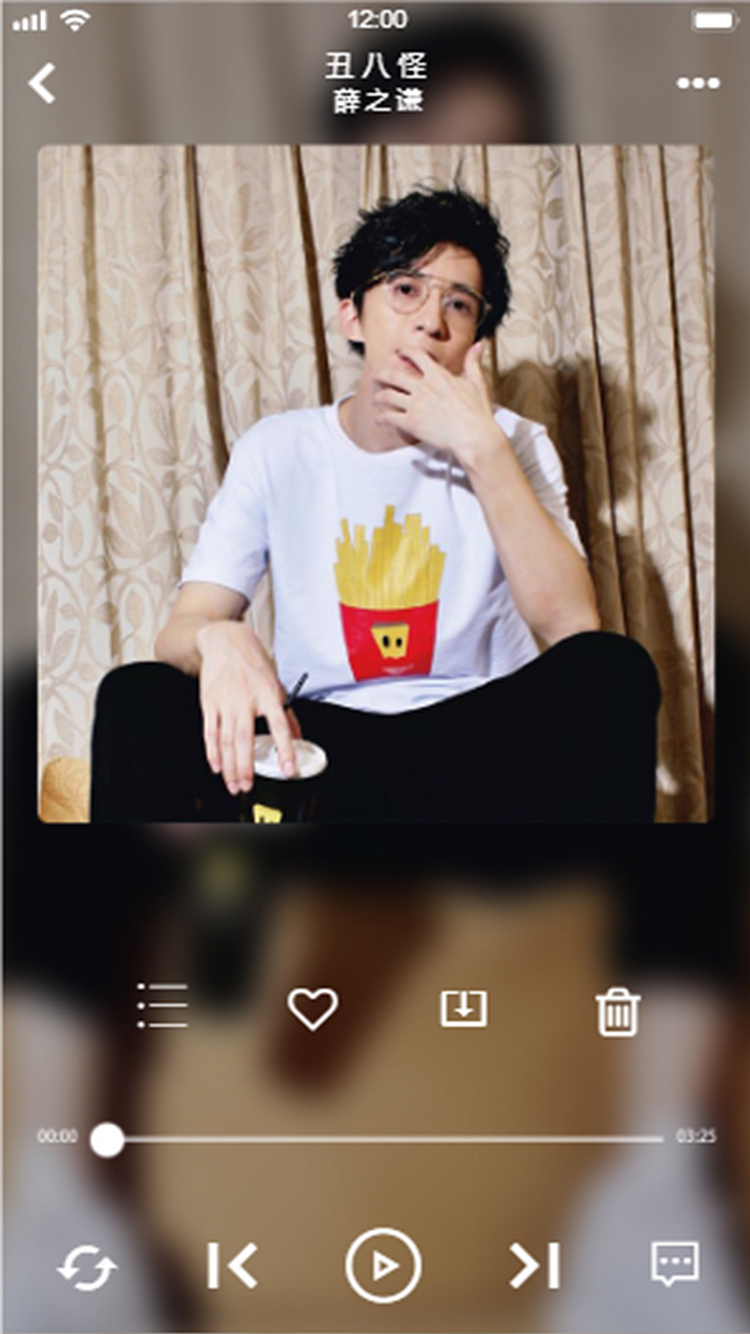The height and width of the screenshot is (1334, 750).
Task: Tap the album cover artwork
Action: click(375, 485)
